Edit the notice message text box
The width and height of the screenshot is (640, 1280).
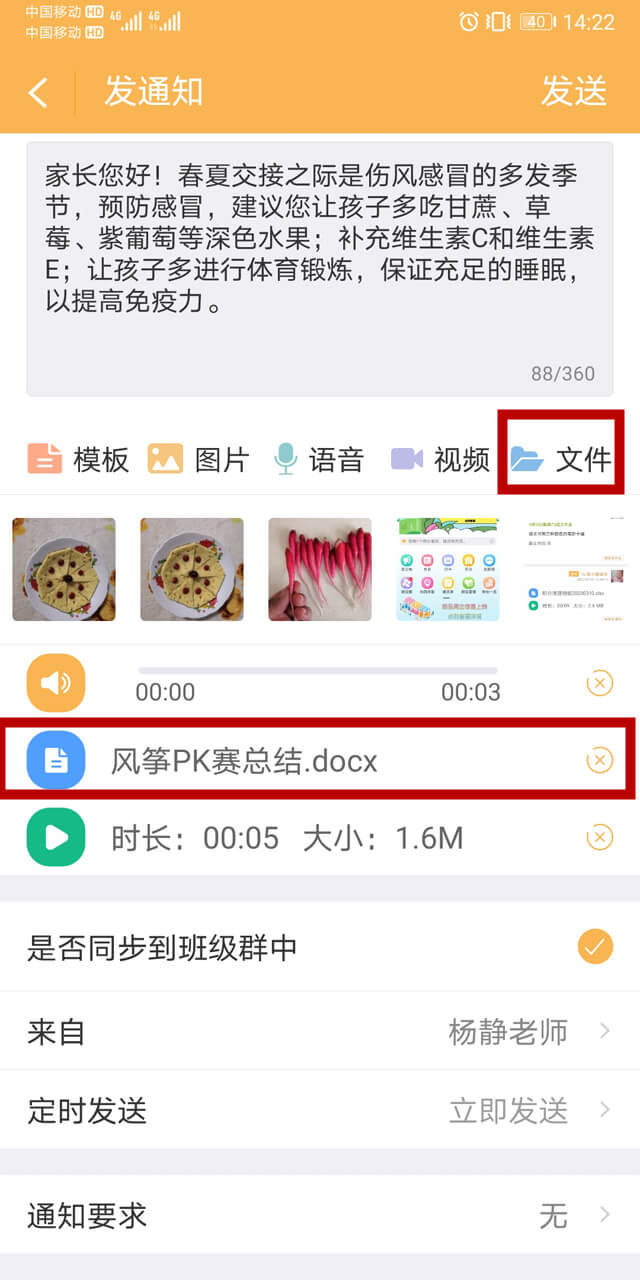click(x=319, y=268)
